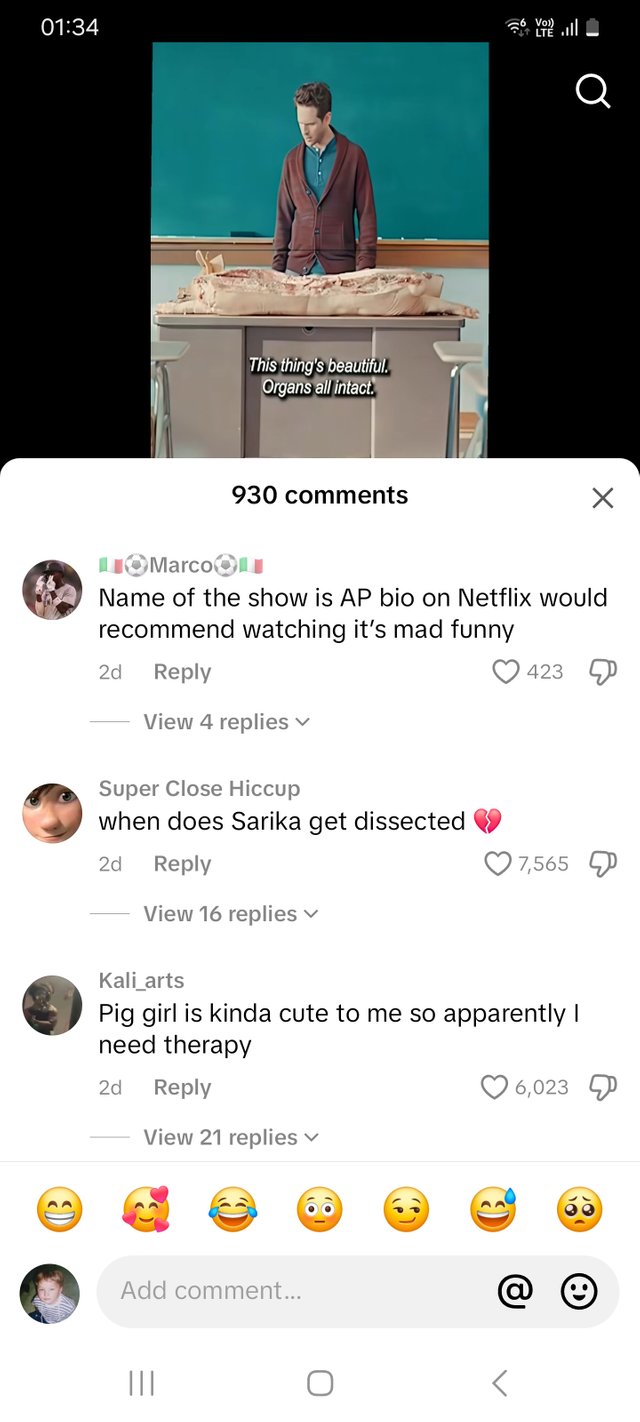Like Kali_arts' comment
This screenshot has height=1422, width=640.
tap(495, 1087)
